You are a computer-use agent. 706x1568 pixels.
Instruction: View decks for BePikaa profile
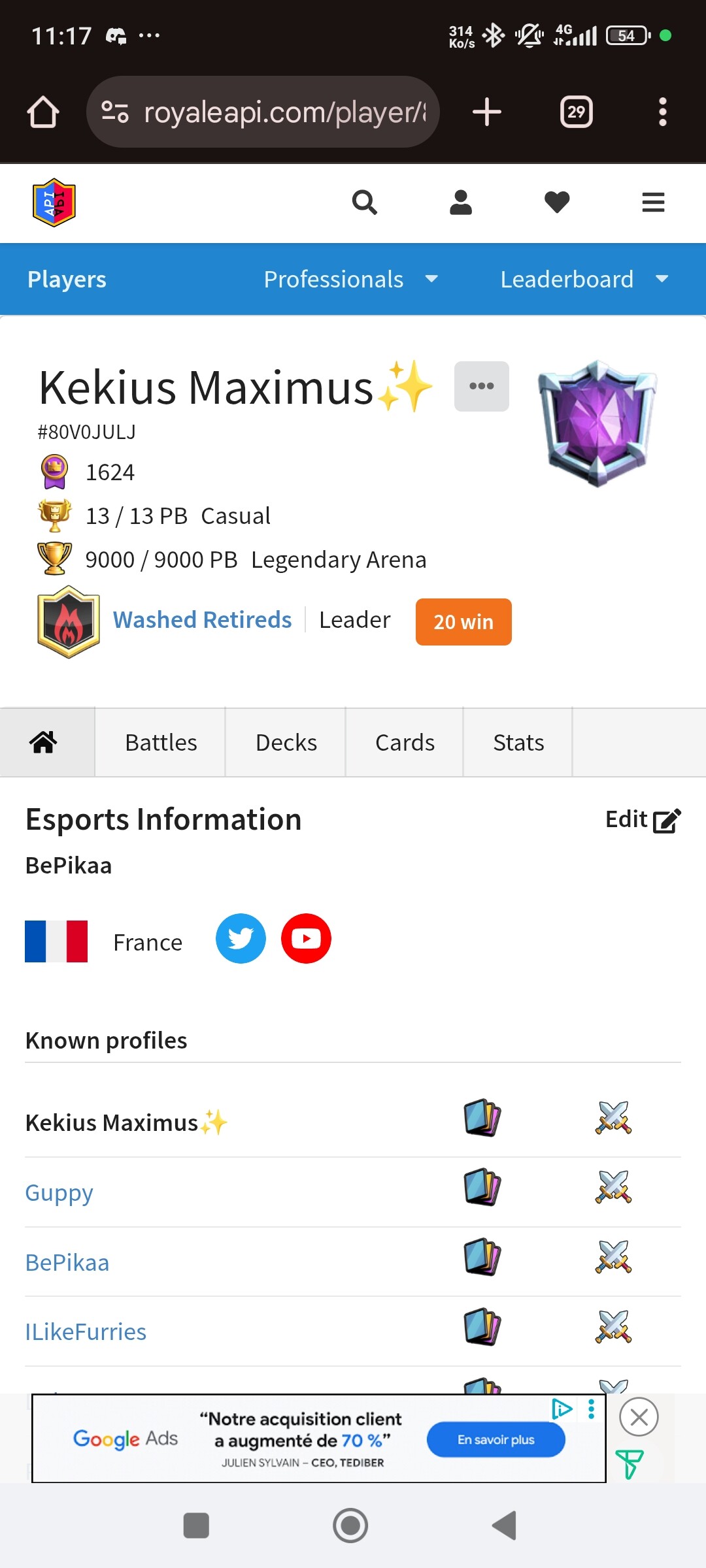(482, 1257)
